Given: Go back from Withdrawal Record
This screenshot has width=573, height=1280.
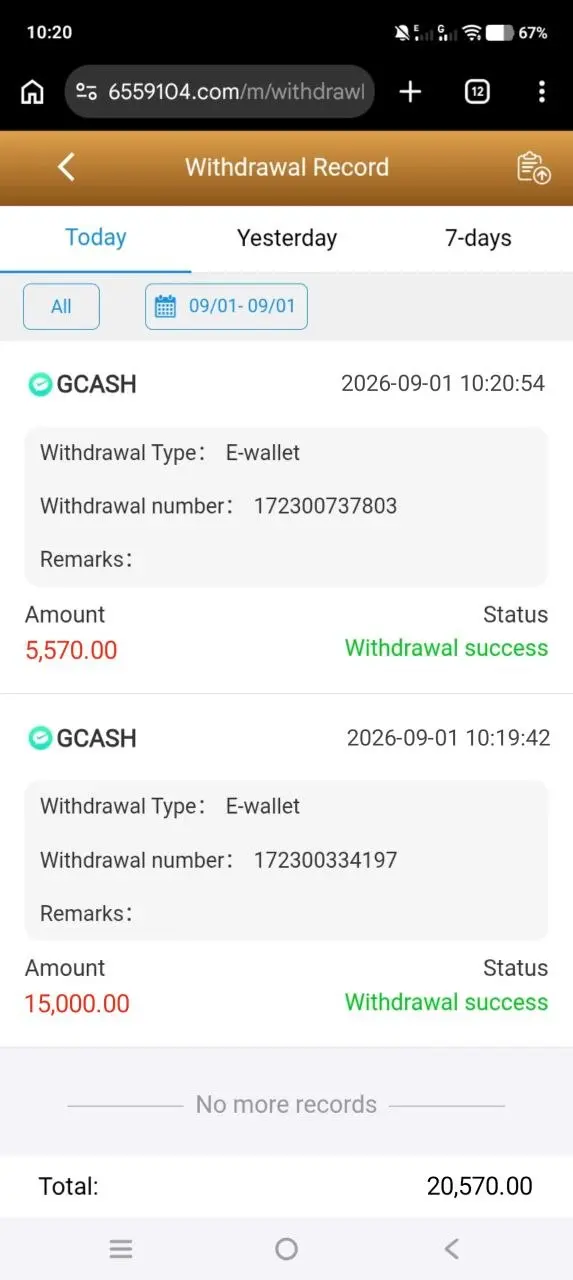Looking at the screenshot, I should tap(66, 167).
